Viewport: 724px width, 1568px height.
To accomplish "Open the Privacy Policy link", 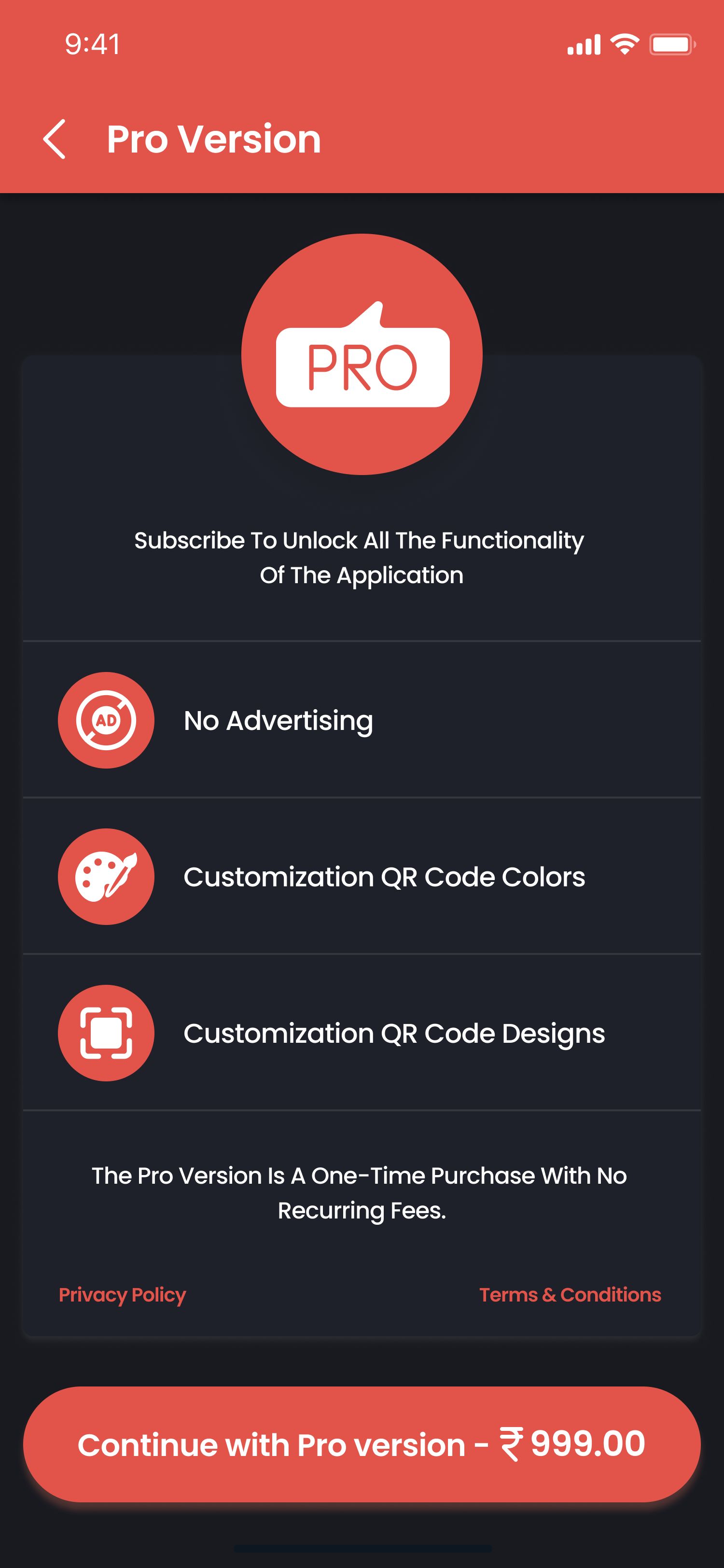I will 122,1295.
